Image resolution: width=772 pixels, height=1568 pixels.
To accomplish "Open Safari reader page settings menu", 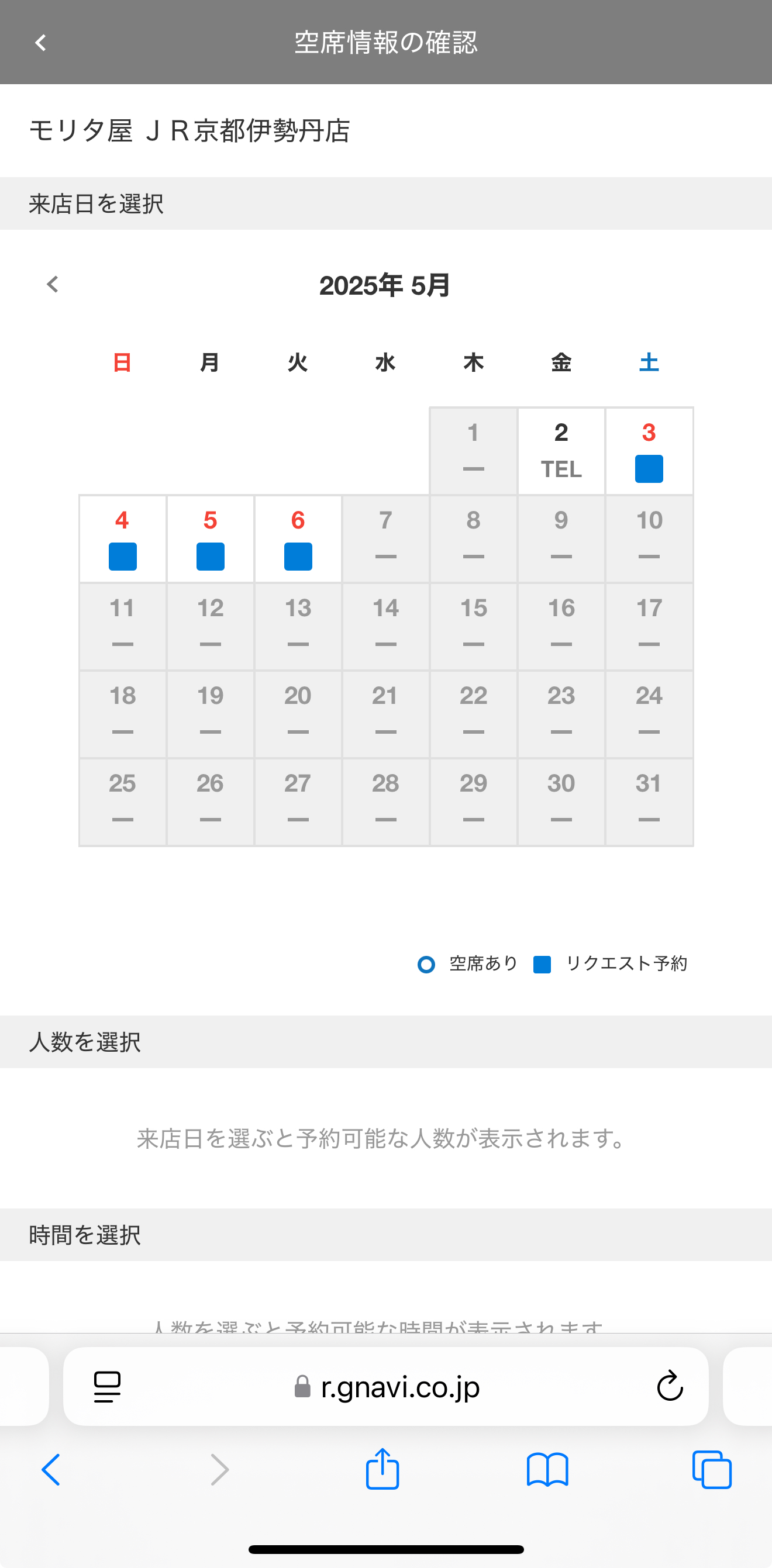I will click(x=106, y=1387).
